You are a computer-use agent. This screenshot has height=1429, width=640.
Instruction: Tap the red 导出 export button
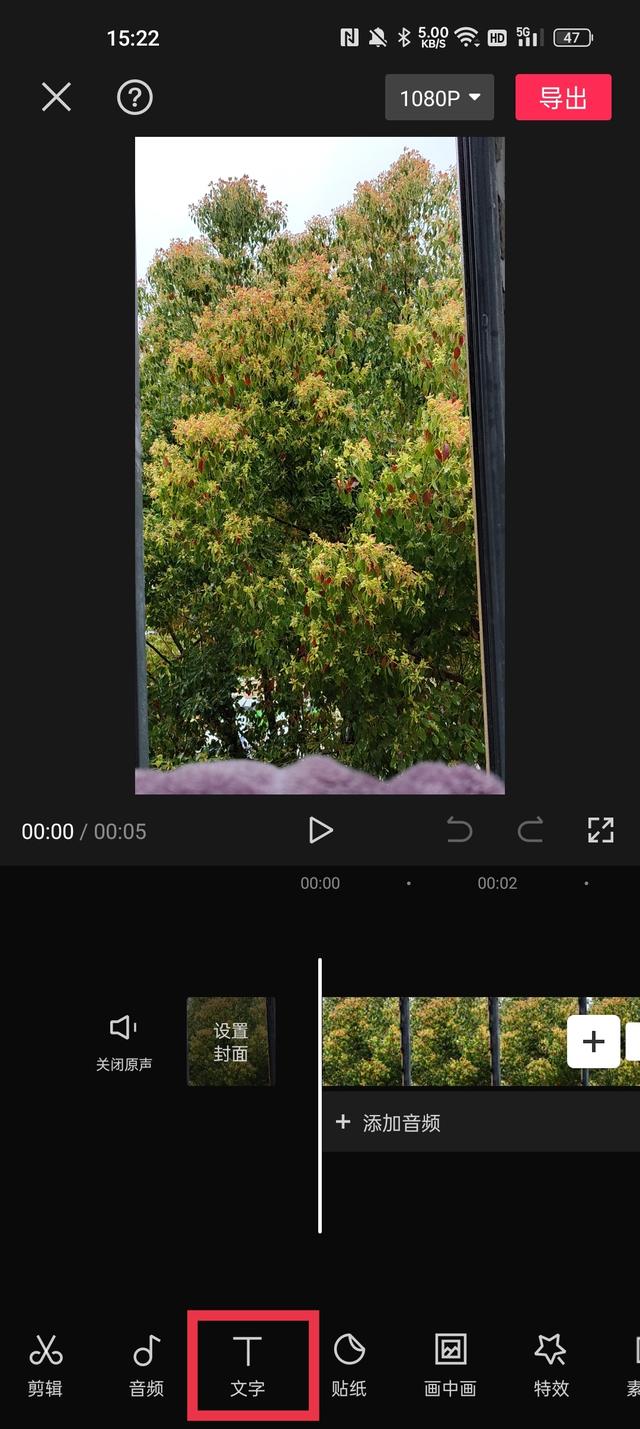tap(563, 98)
